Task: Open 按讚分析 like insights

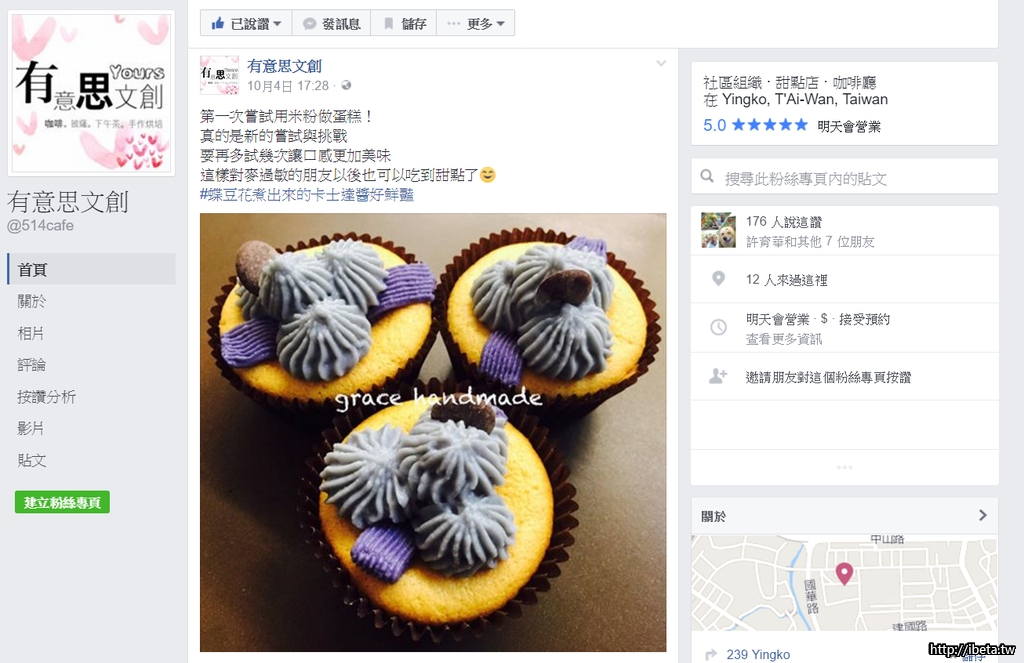Action: pyautogui.click(x=46, y=397)
